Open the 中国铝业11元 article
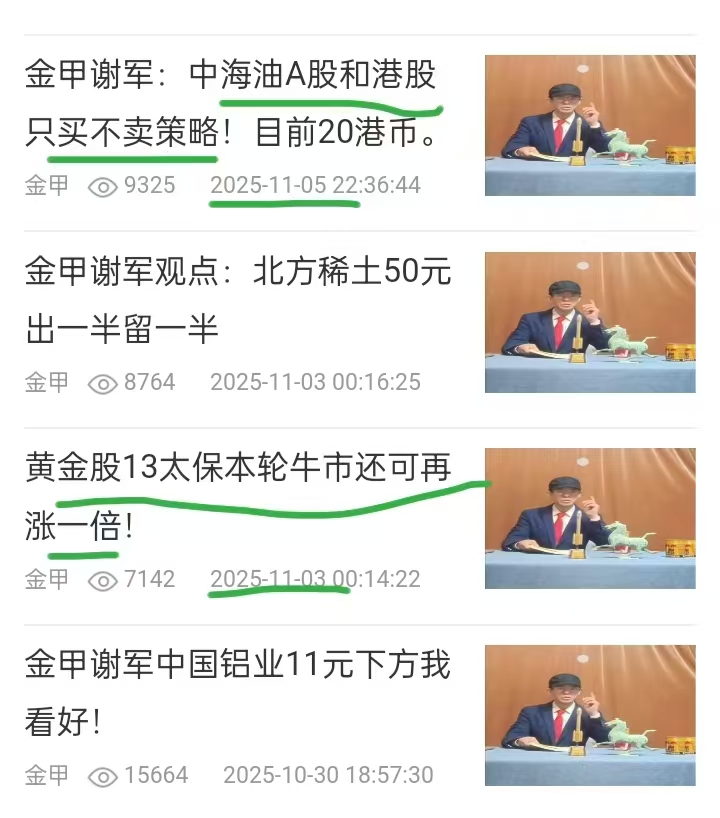This screenshot has height=818, width=720. (238, 692)
